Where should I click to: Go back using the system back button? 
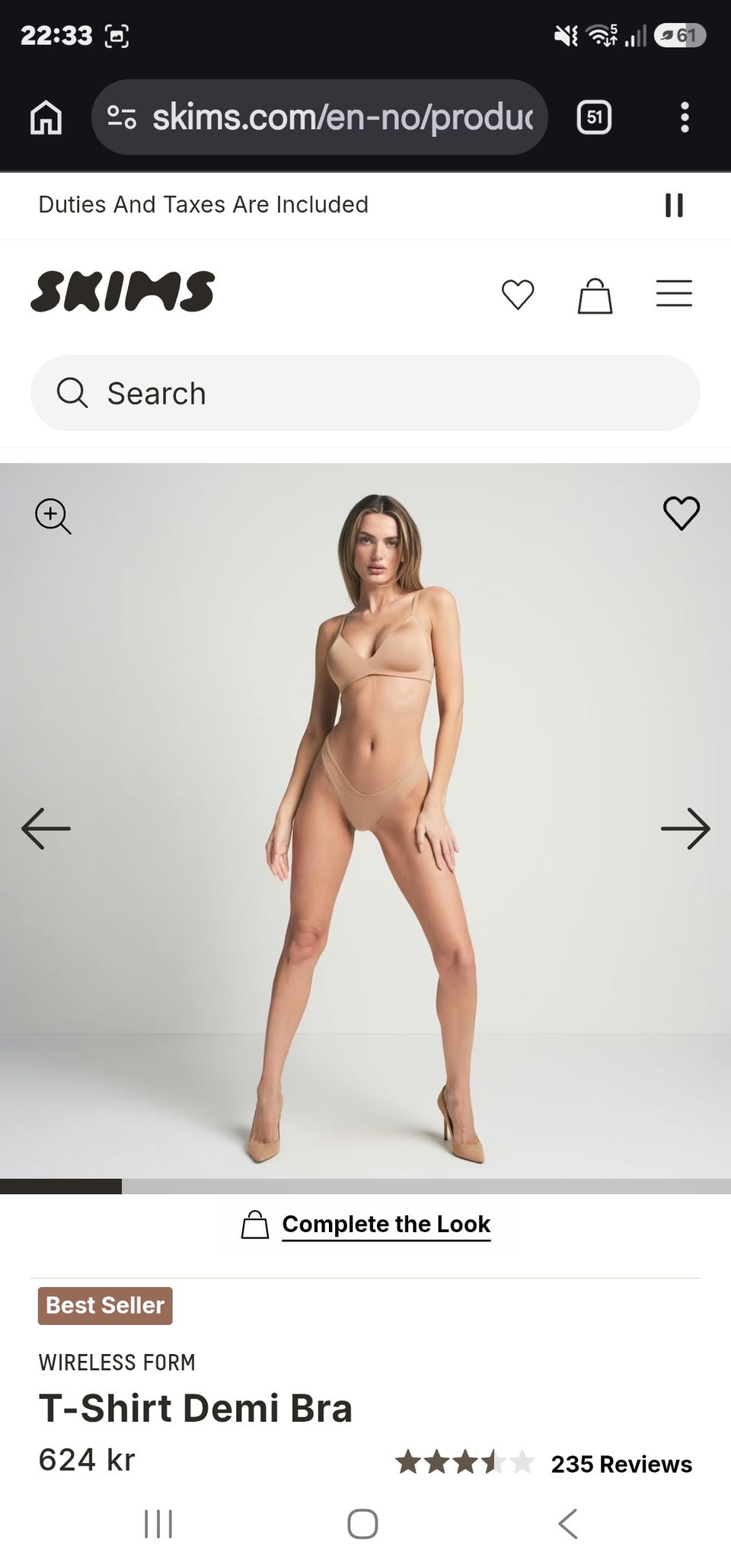pyautogui.click(x=568, y=1524)
